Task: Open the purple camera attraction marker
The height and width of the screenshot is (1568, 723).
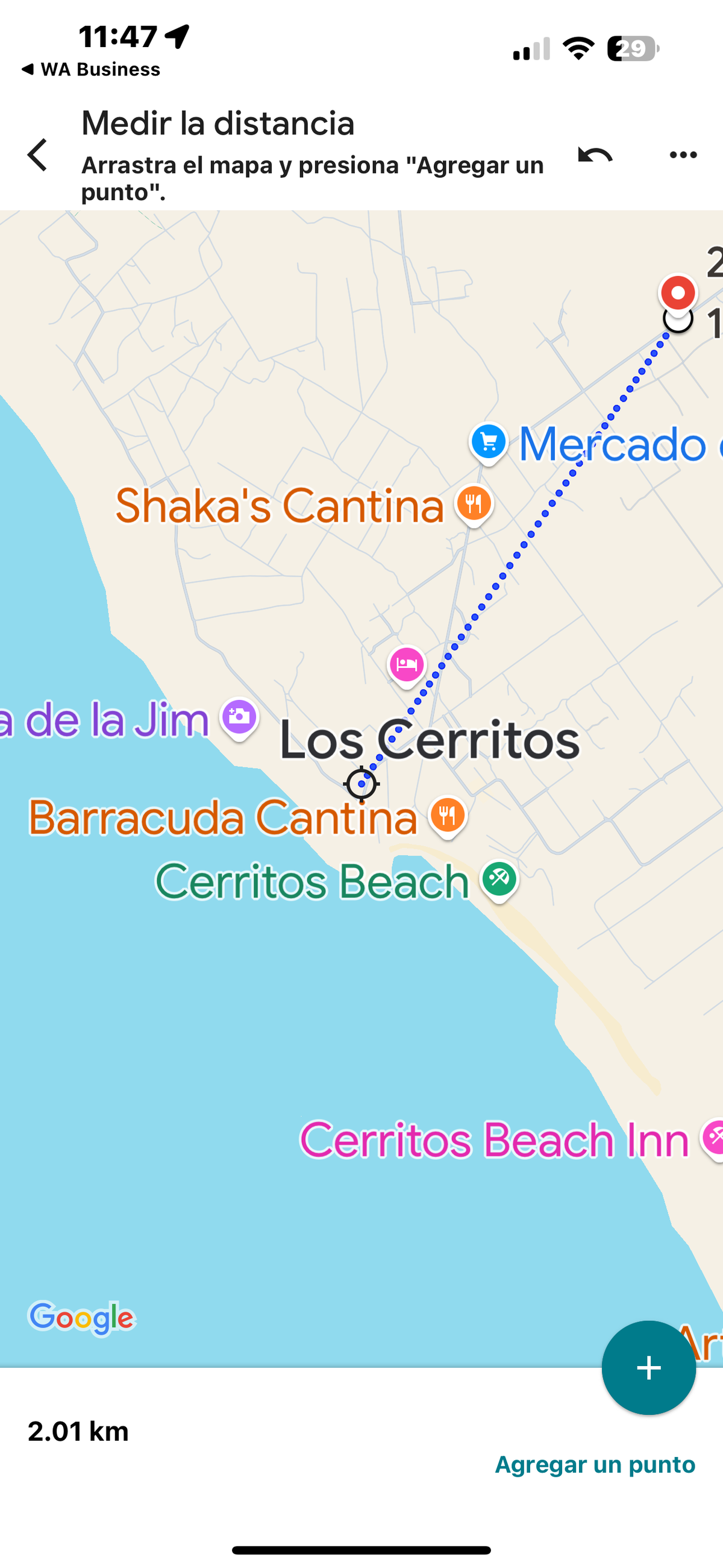Action: coord(239,716)
